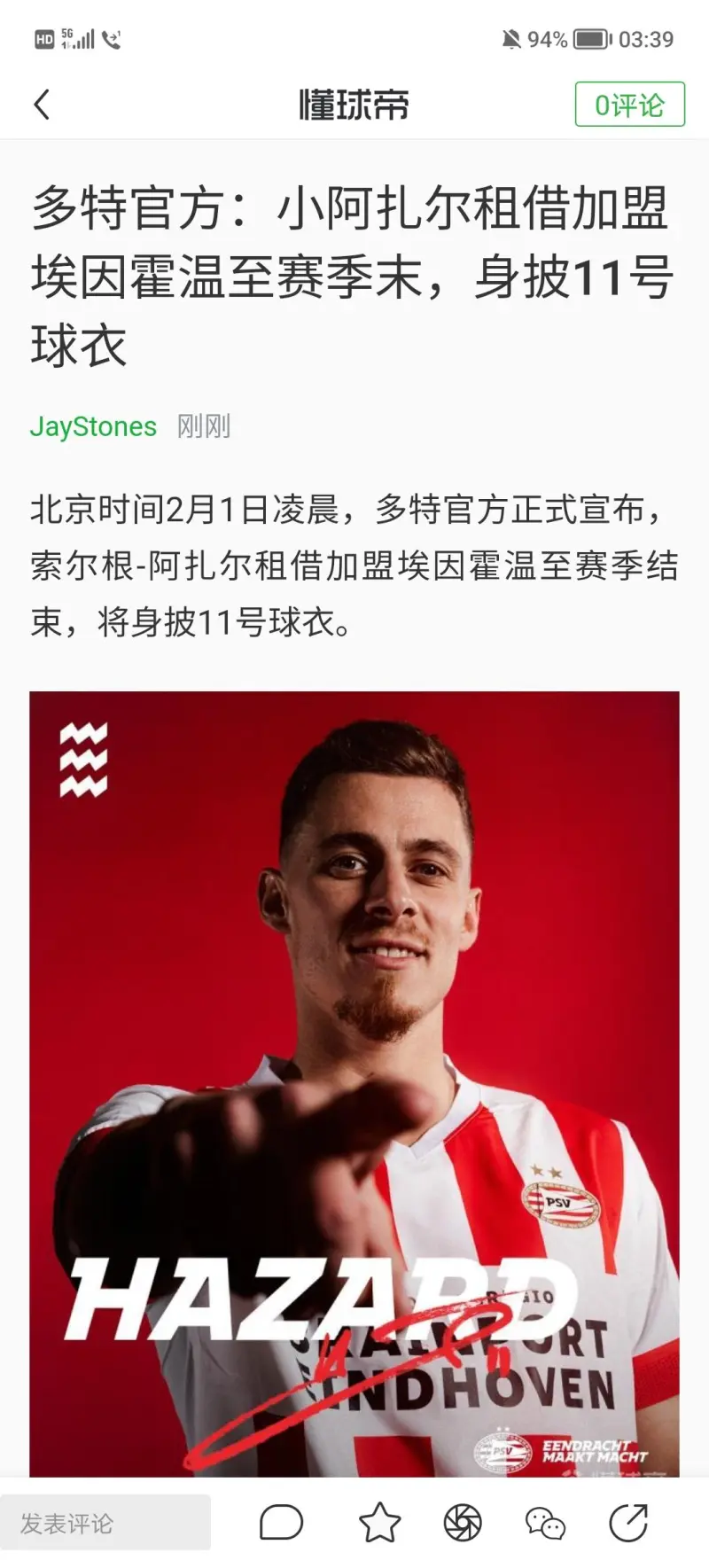This screenshot has width=709, height=1568.
Task: Open the 0评论 comments button
Action: coord(629,105)
